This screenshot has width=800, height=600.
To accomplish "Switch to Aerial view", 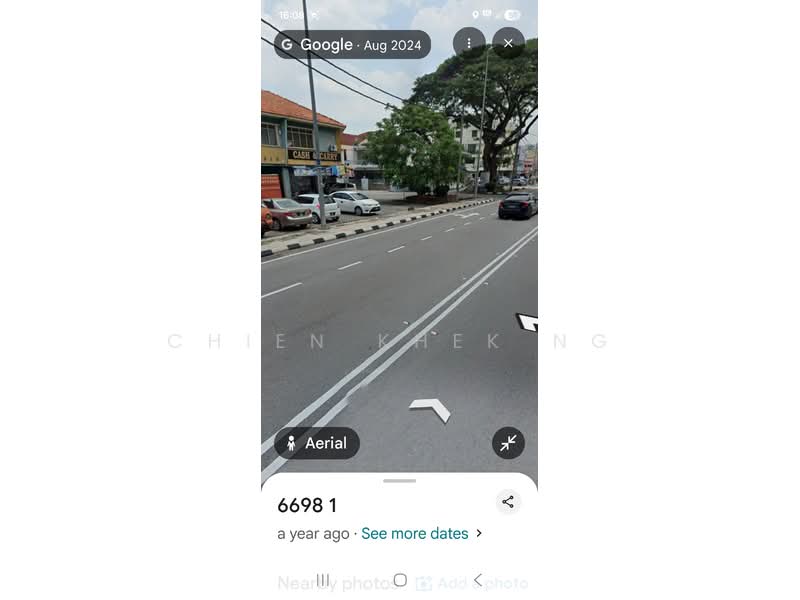I will click(317, 443).
